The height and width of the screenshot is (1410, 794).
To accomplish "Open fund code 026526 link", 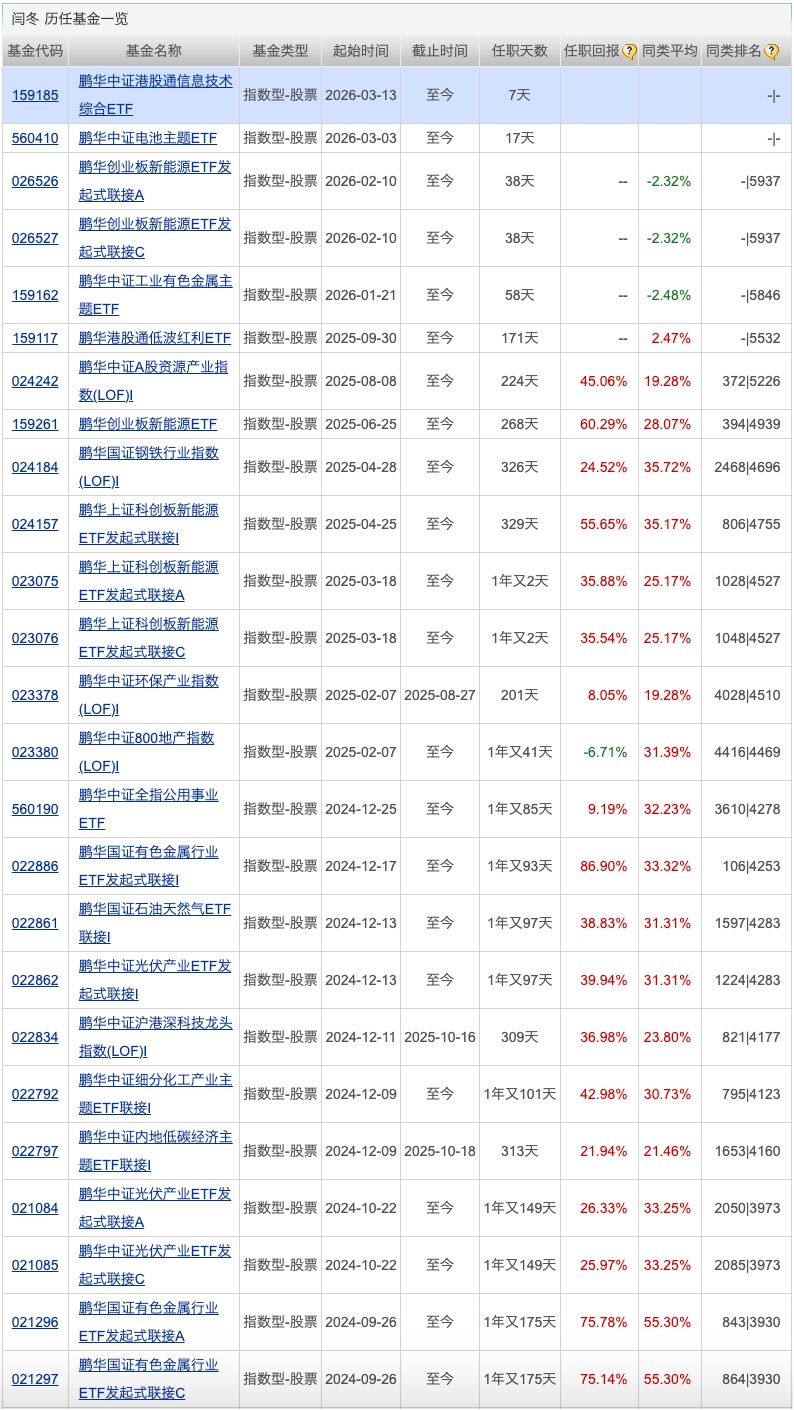I will click(35, 181).
